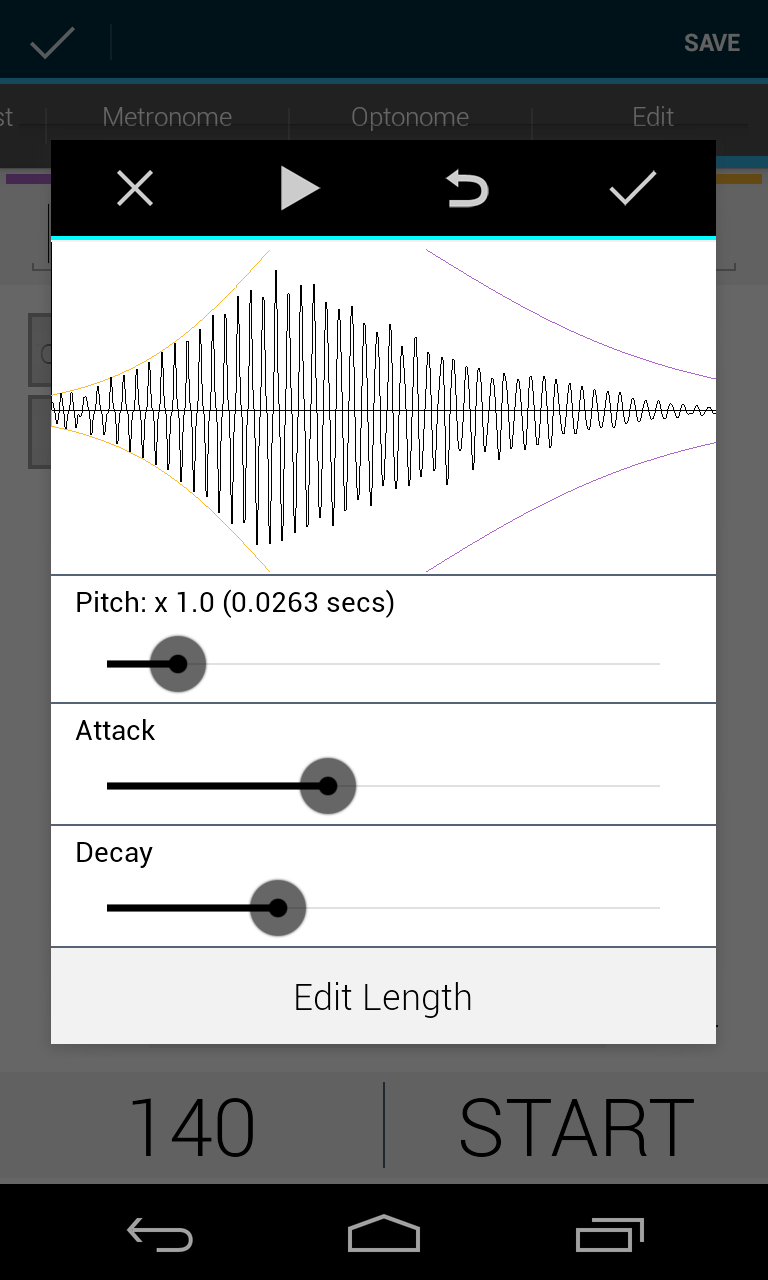768x1280 pixels.
Task: Select the tempo value 140
Action: [x=188, y=1125]
